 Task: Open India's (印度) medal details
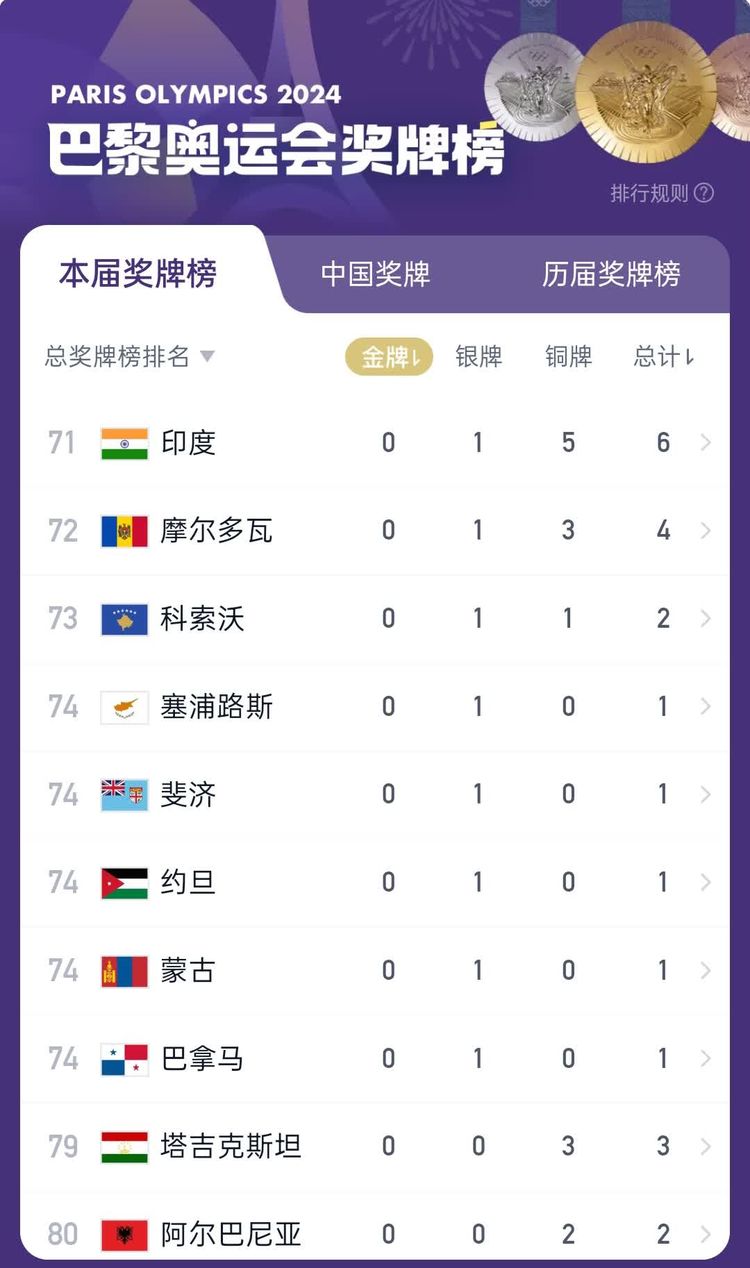click(x=375, y=443)
